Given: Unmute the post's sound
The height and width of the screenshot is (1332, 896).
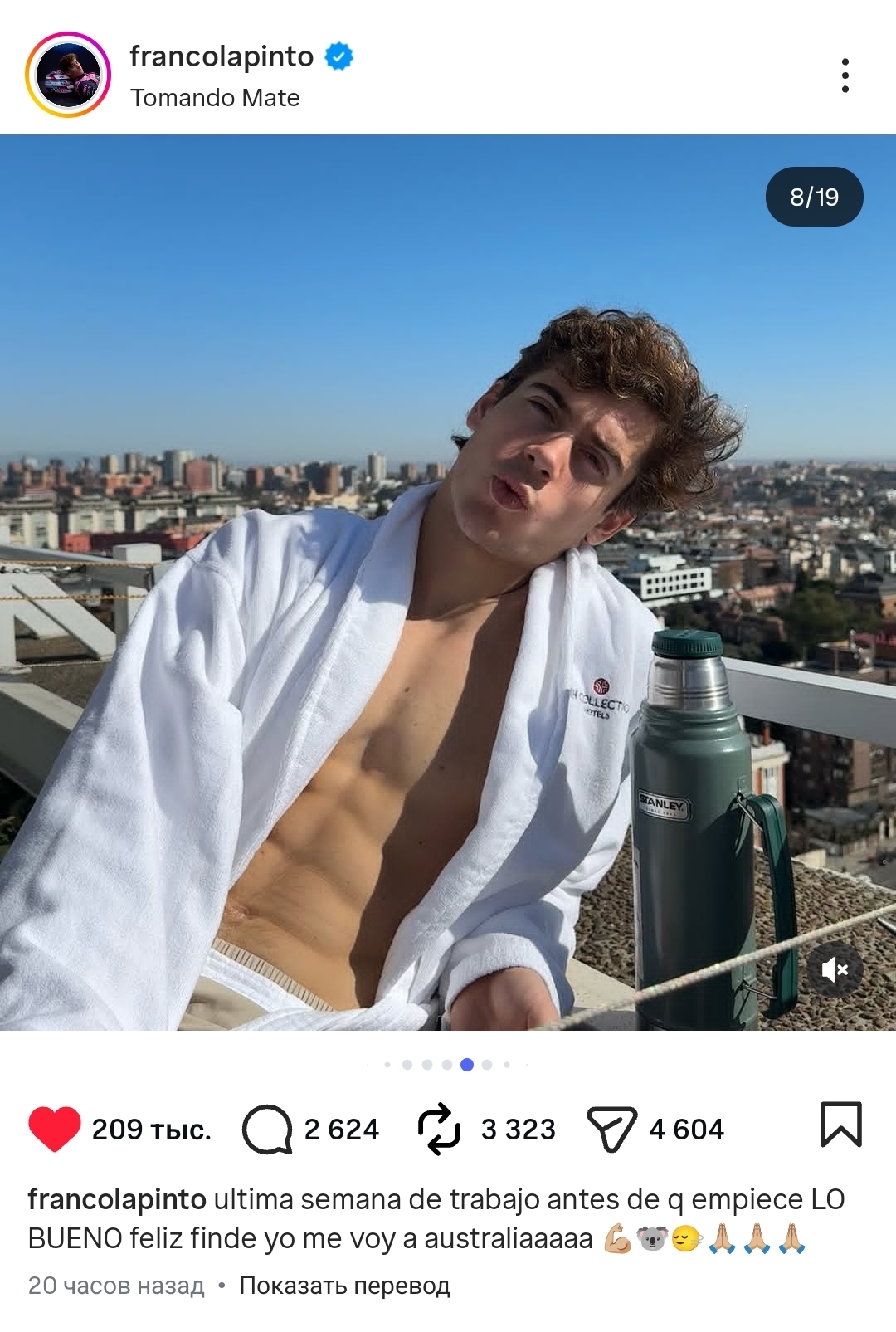Looking at the screenshot, I should pos(835,969).
